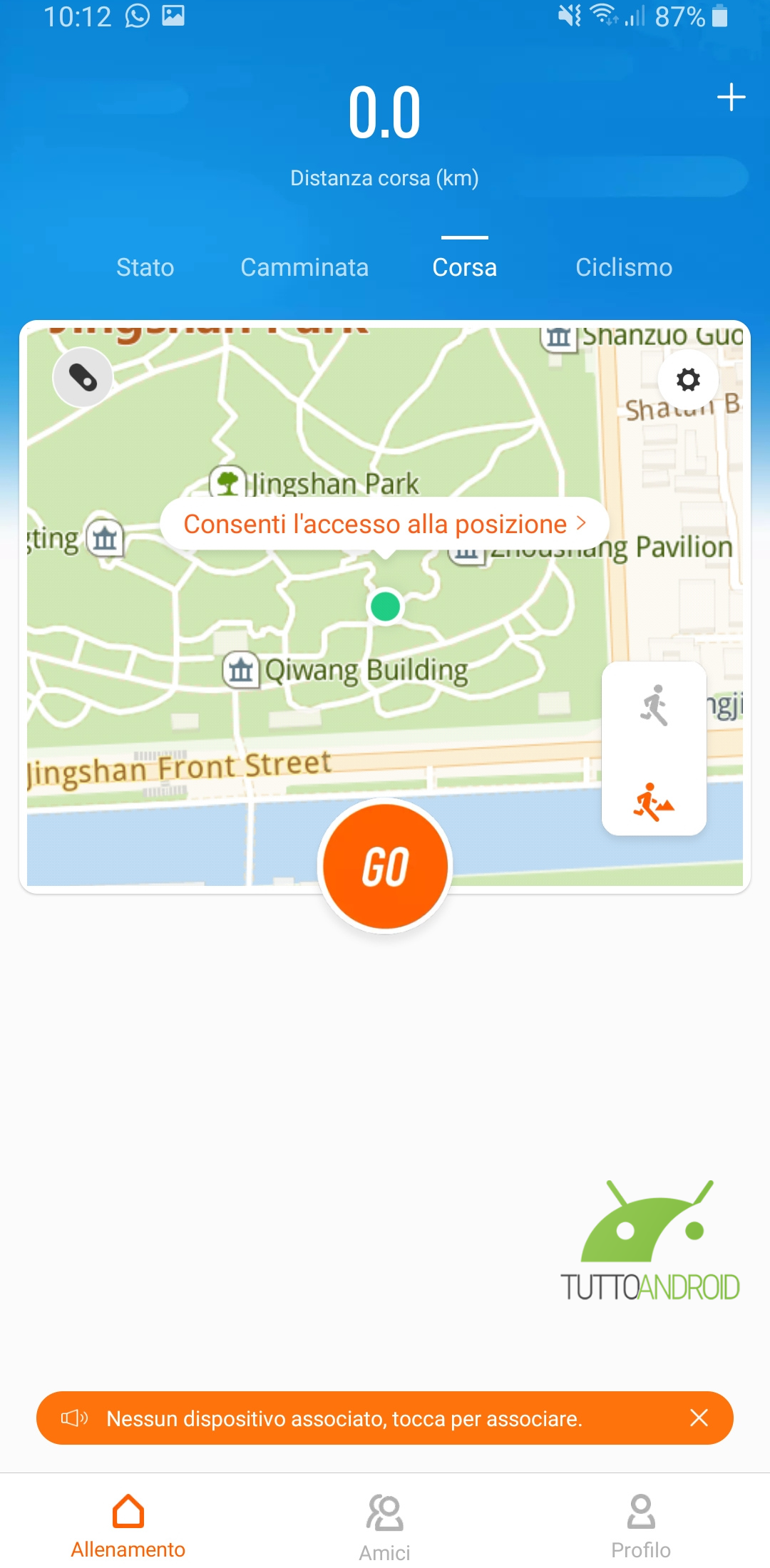Select the Corsa tab

pyautogui.click(x=464, y=267)
